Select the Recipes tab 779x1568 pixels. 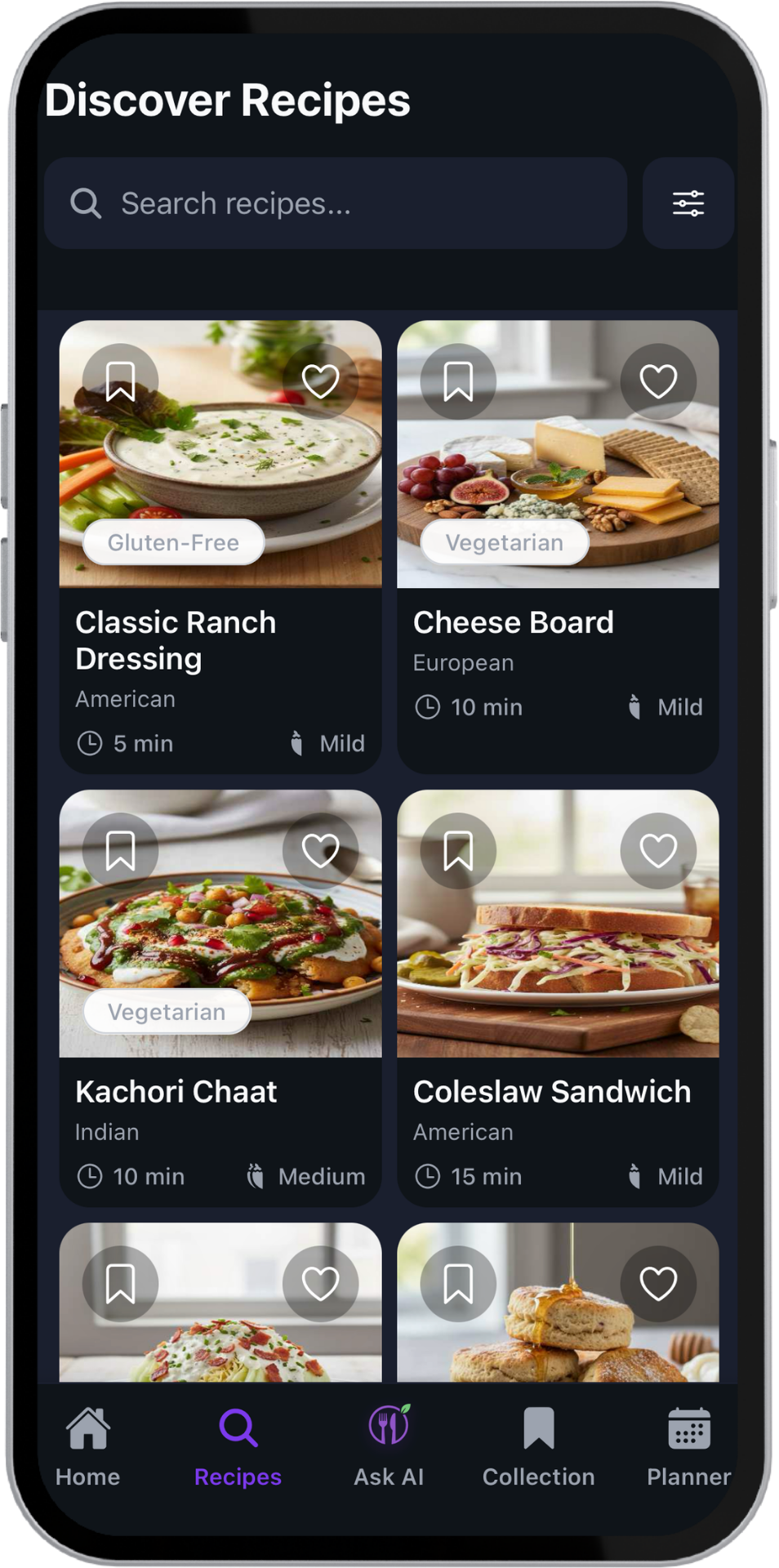coord(236,1445)
